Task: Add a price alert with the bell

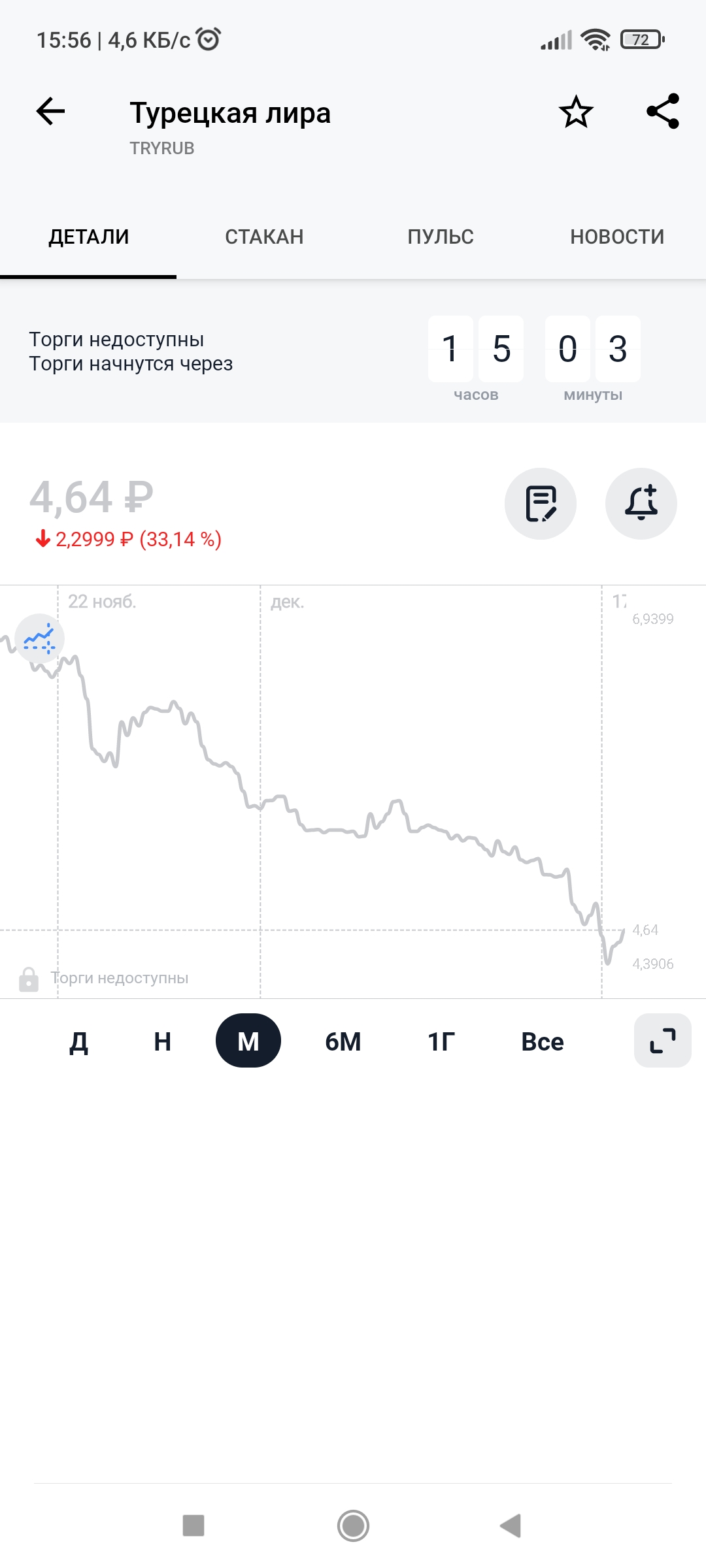Action: click(x=641, y=504)
